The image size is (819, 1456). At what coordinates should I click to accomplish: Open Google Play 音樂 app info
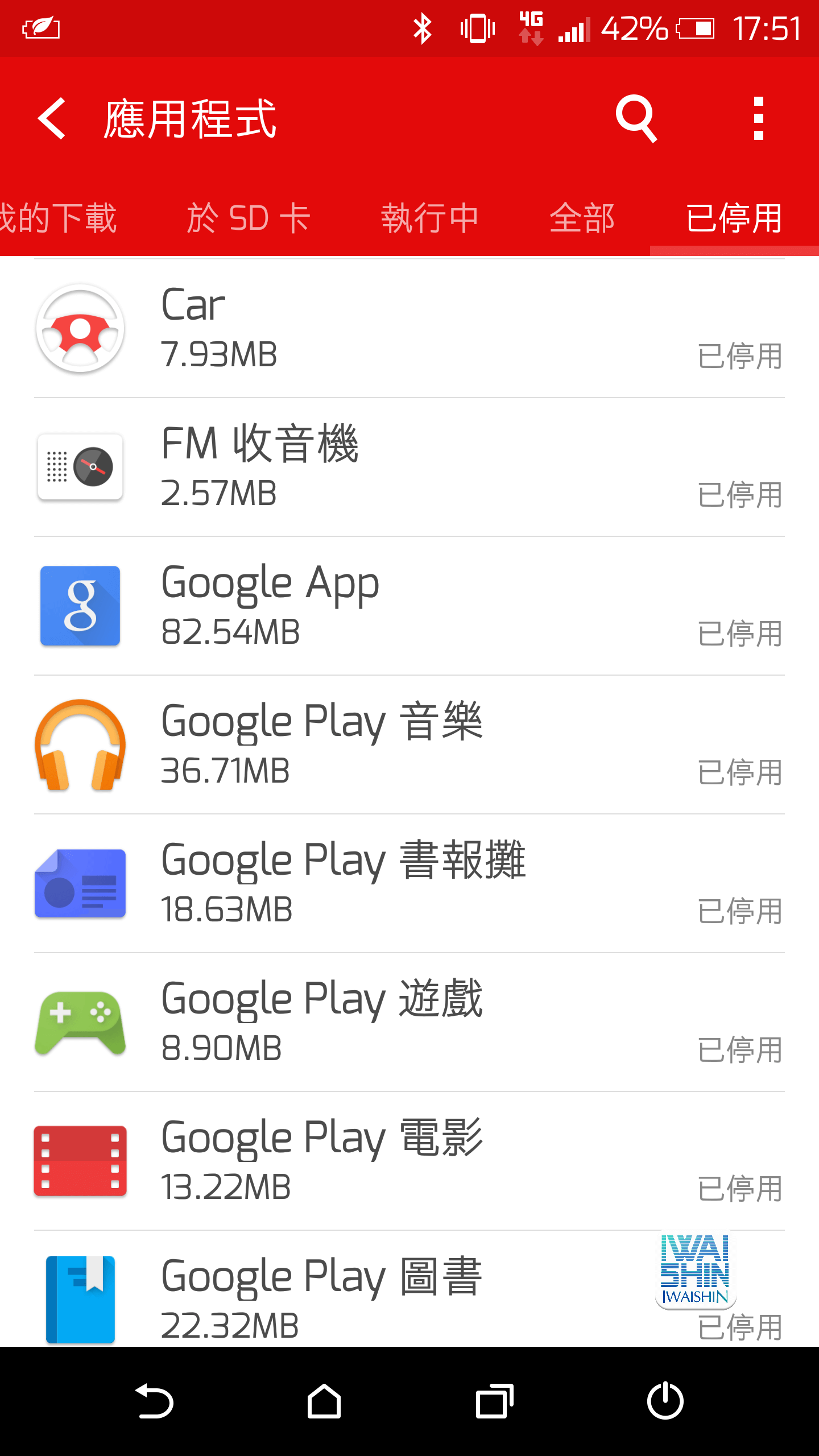pos(409,744)
